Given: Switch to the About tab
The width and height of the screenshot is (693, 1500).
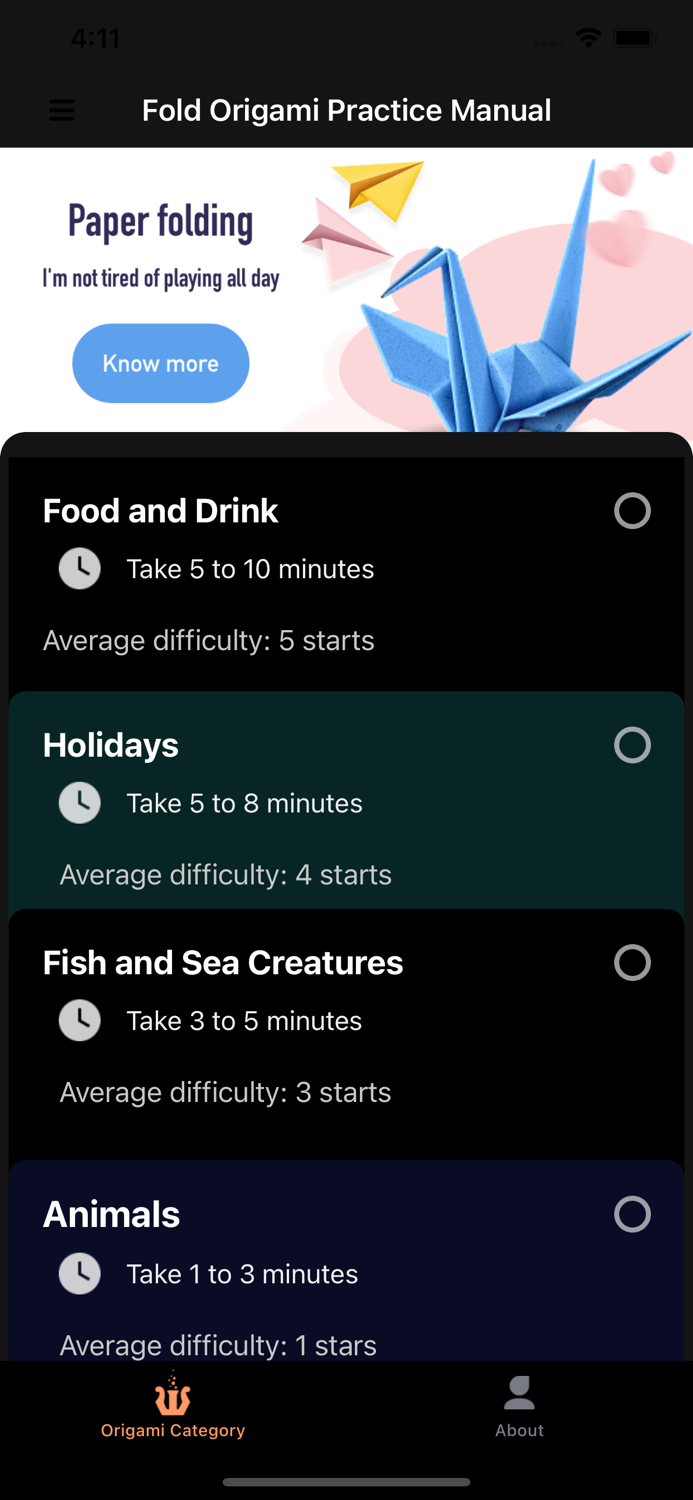Looking at the screenshot, I should coord(519,1407).
